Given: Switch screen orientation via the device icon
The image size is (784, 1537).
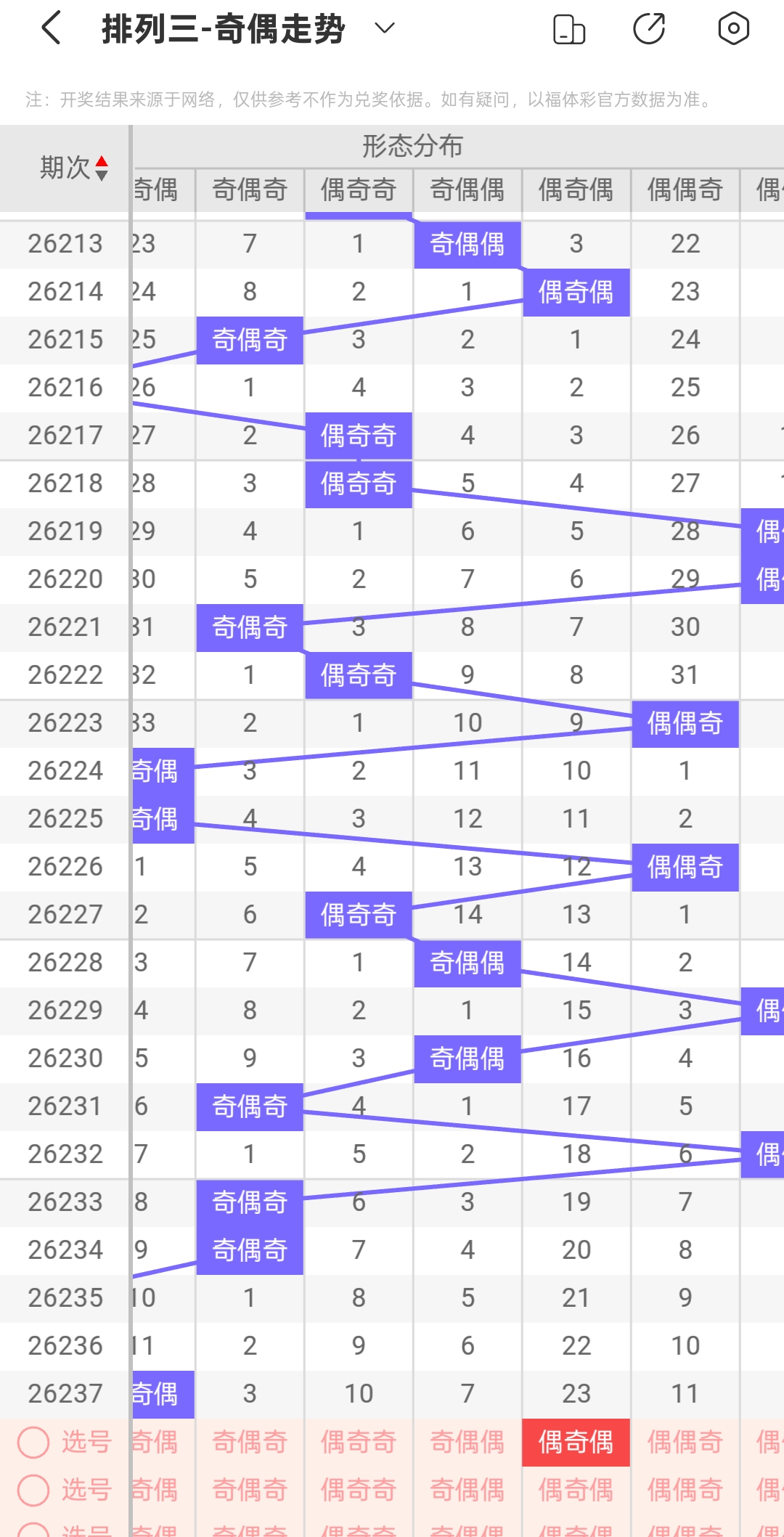Looking at the screenshot, I should click(x=569, y=29).
